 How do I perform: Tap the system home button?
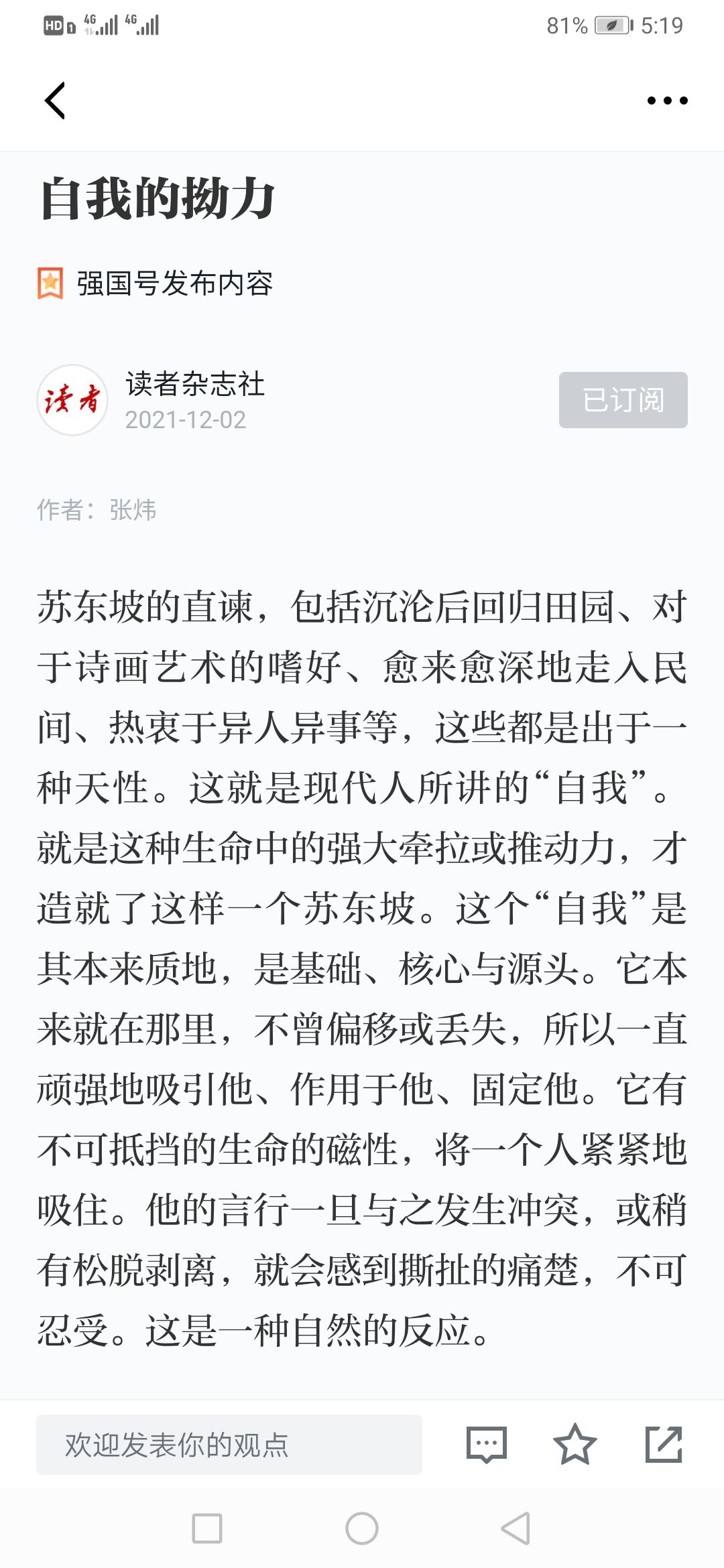pos(362,1528)
